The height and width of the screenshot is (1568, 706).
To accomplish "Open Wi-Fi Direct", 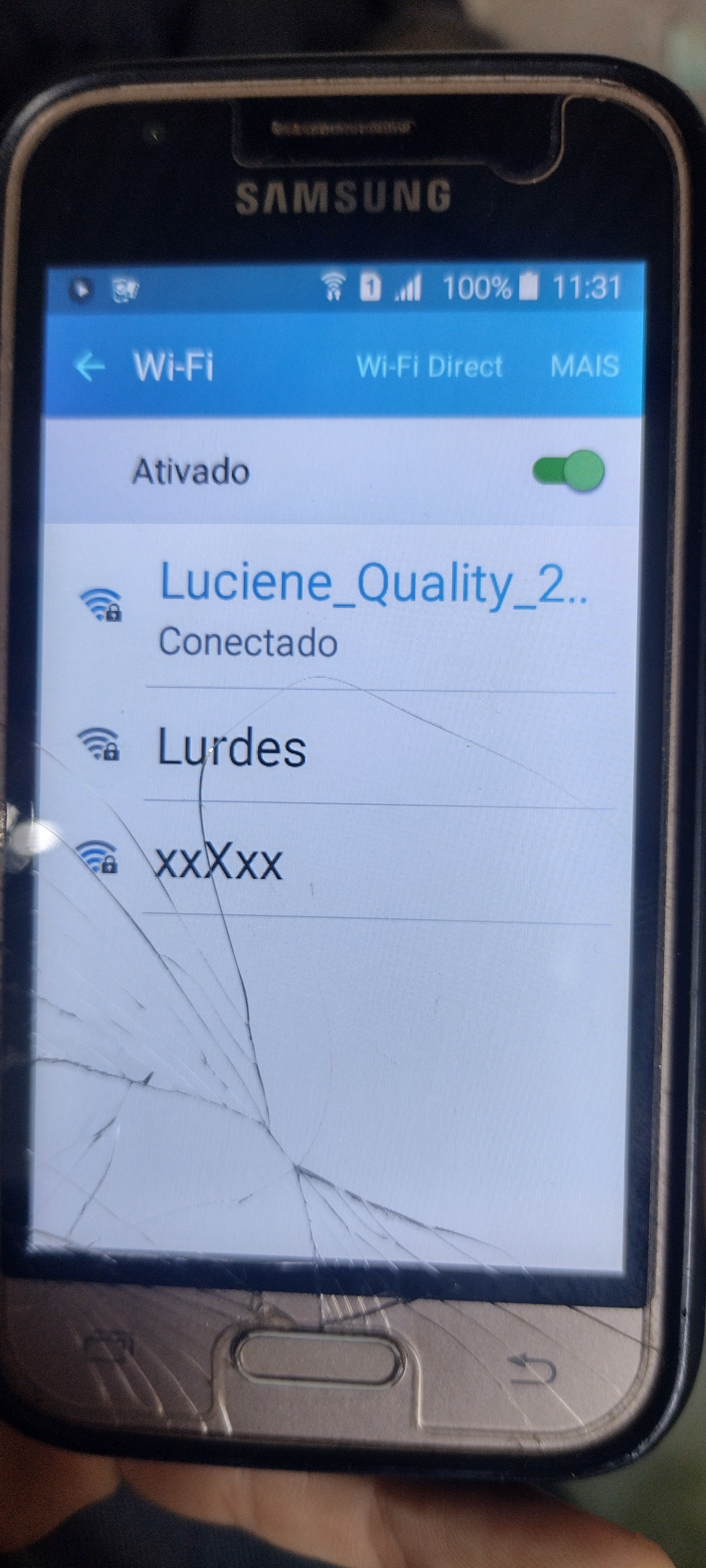I will [430, 366].
